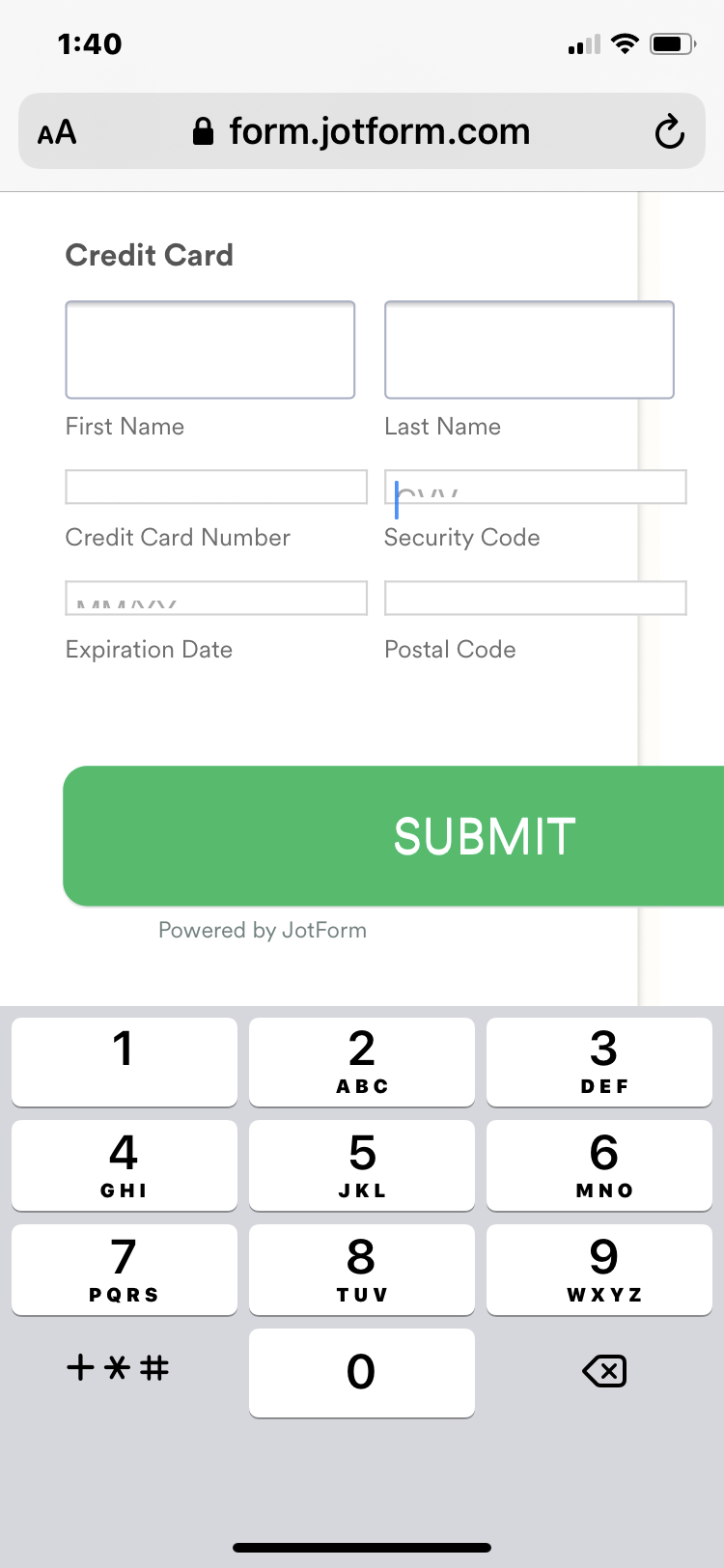Tap the Postal Code field

536,598
